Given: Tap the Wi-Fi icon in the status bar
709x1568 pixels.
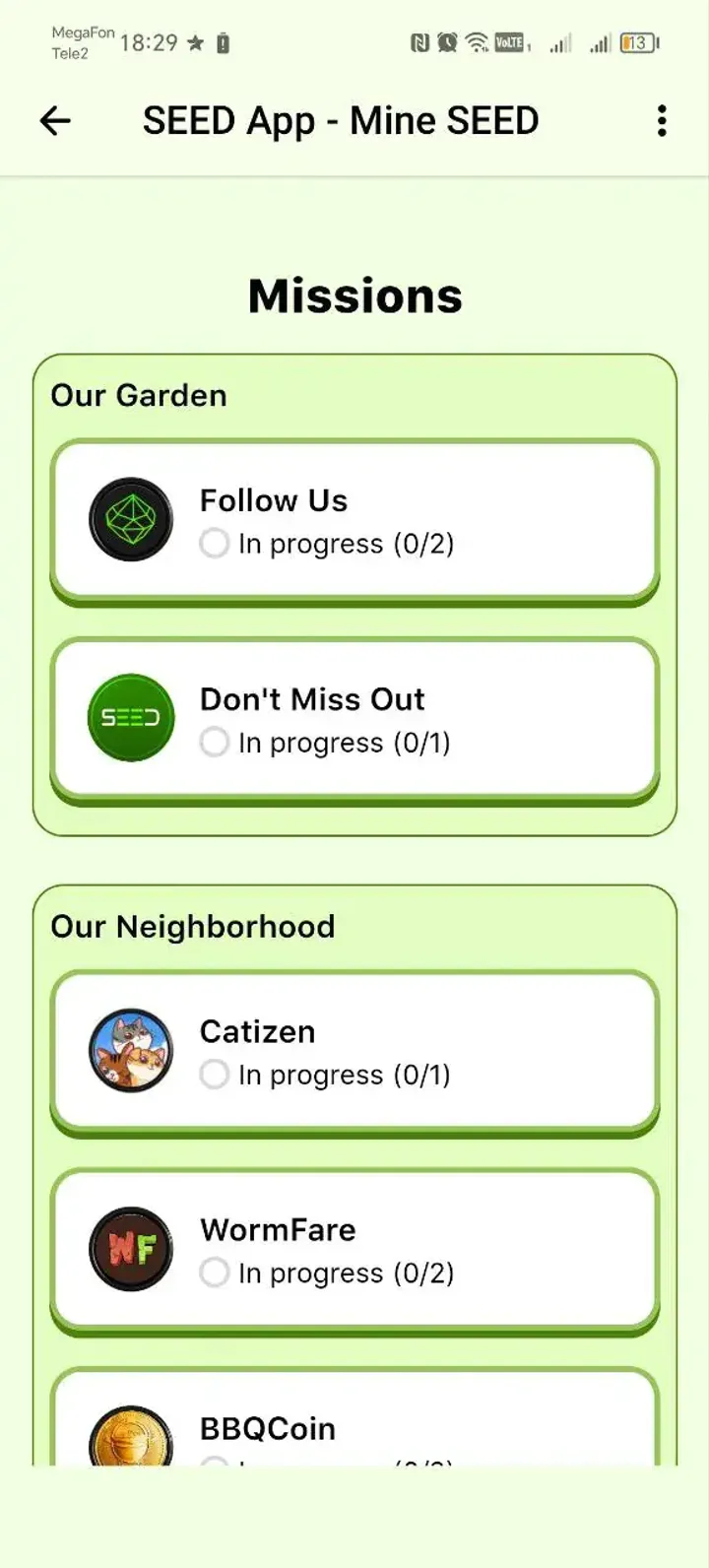Looking at the screenshot, I should pyautogui.click(x=475, y=43).
